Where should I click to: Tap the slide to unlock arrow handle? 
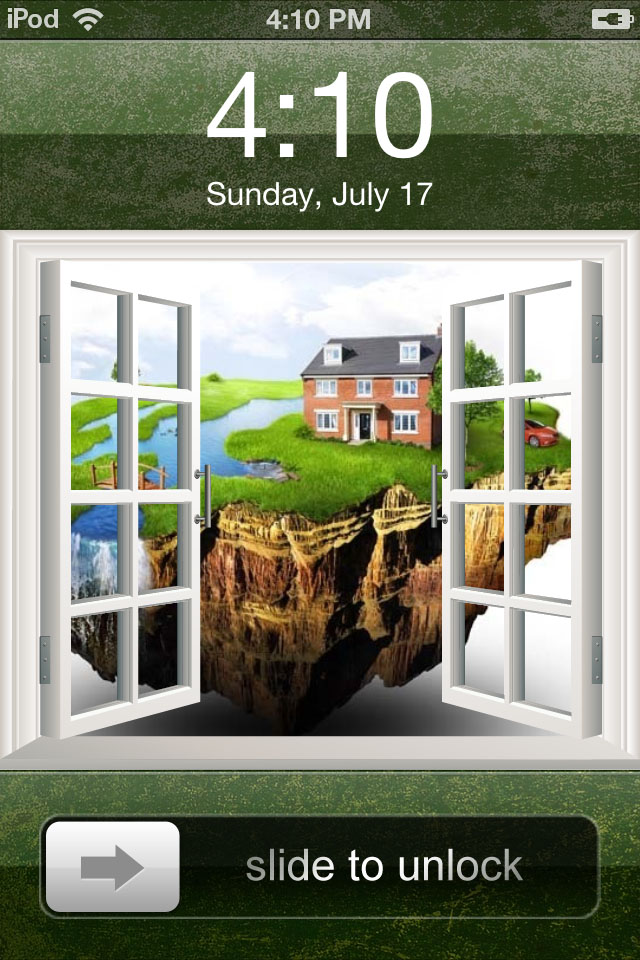click(x=113, y=866)
